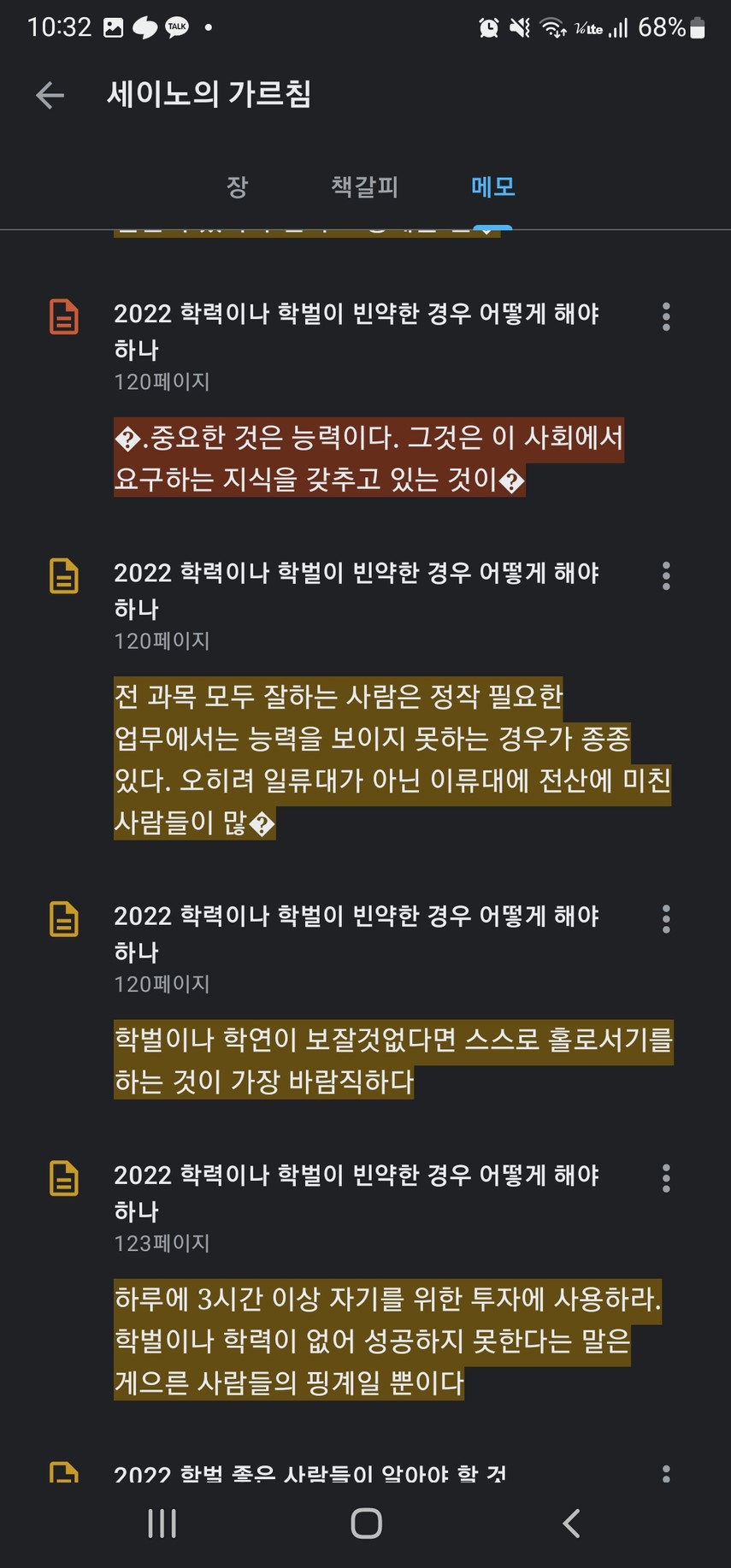731x1568 pixels.
Task: Open overflow menu for the 하루에 3시간 memo
Action: coord(666,1178)
